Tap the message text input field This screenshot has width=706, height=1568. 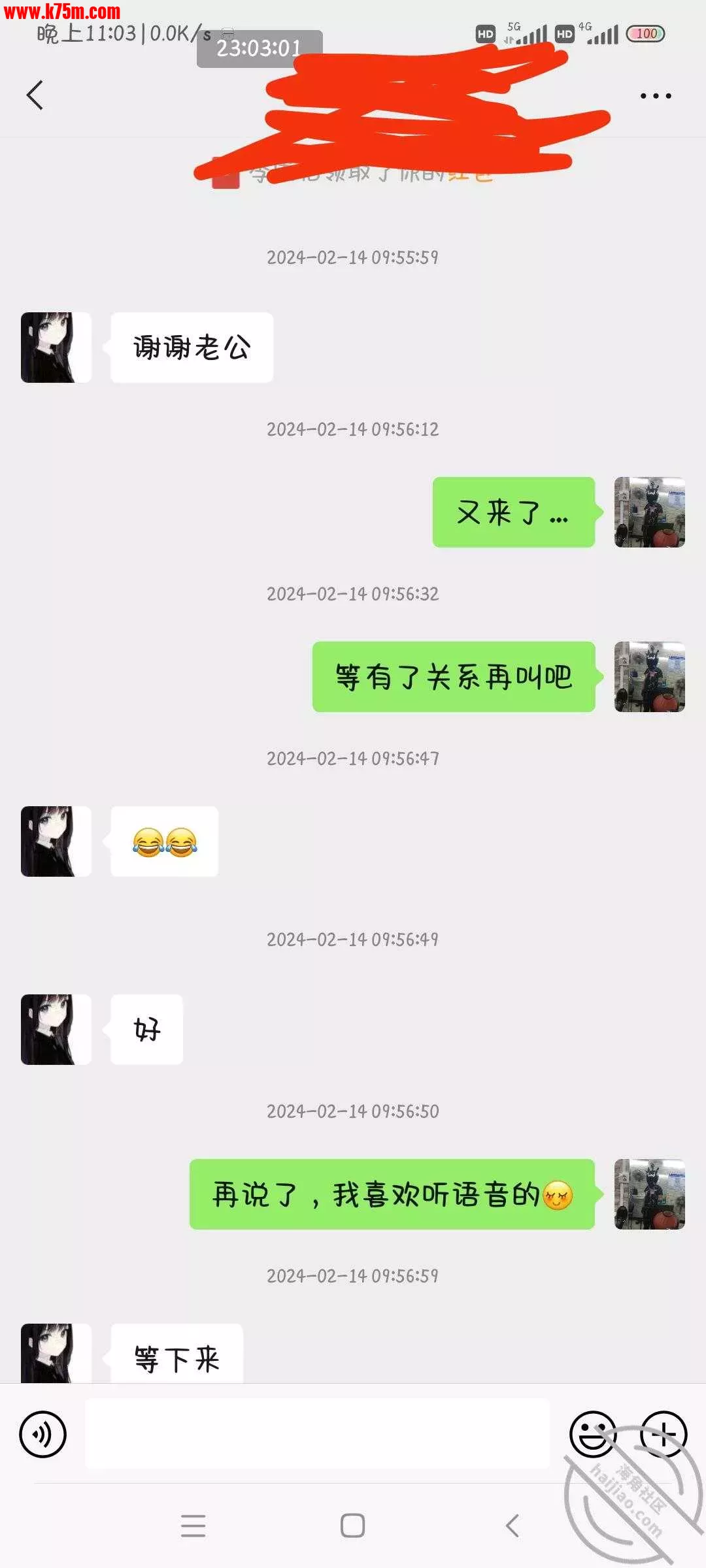[x=317, y=1434]
